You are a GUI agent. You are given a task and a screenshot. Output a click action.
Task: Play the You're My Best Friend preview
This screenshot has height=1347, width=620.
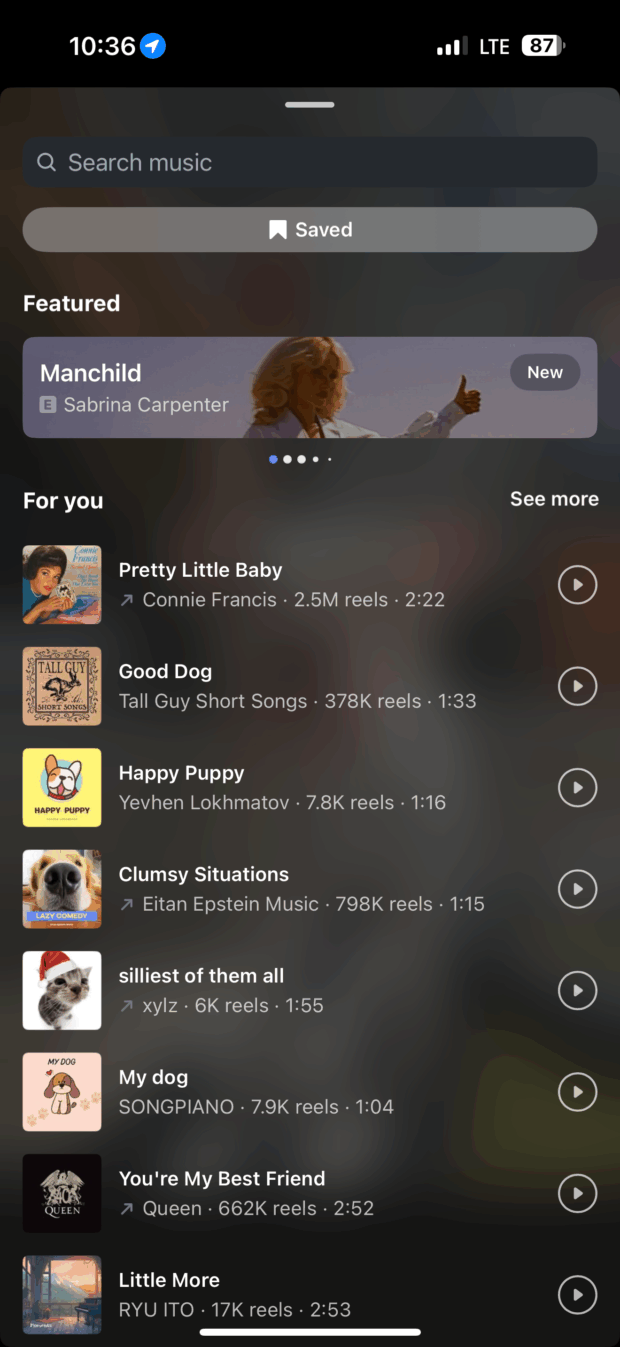pyautogui.click(x=577, y=1193)
